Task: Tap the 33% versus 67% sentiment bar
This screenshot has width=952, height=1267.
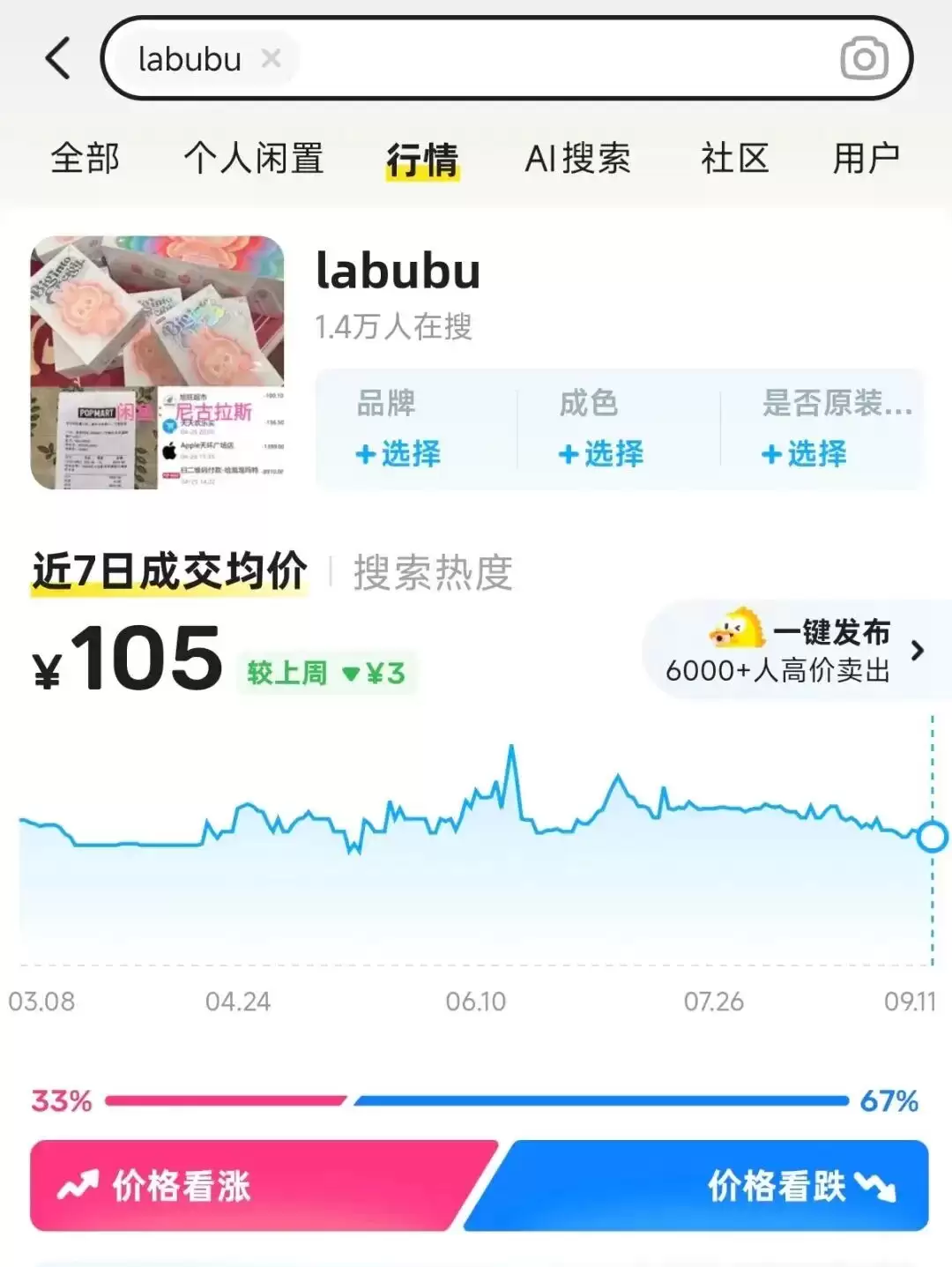Action: pyautogui.click(x=476, y=1100)
